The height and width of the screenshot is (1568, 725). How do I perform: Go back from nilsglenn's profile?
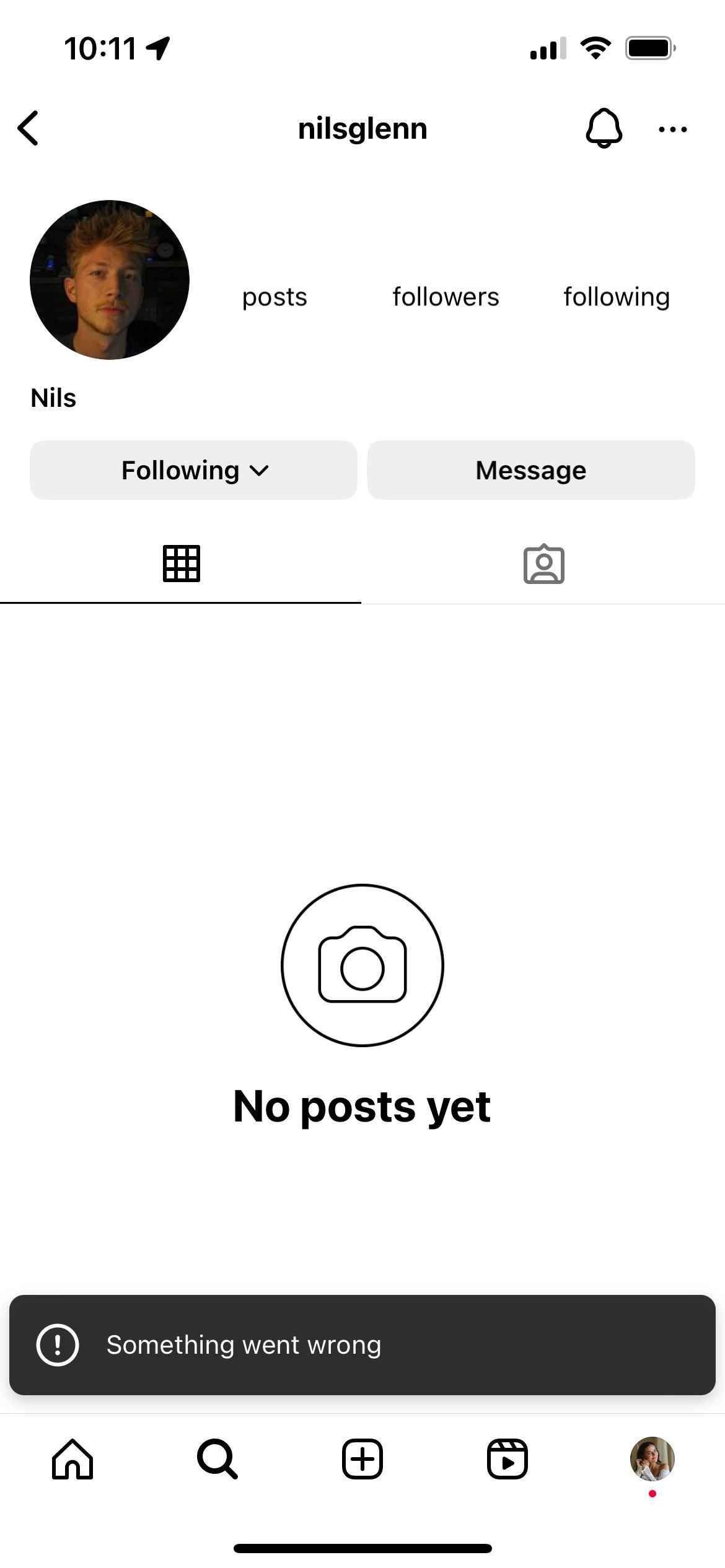coord(29,128)
